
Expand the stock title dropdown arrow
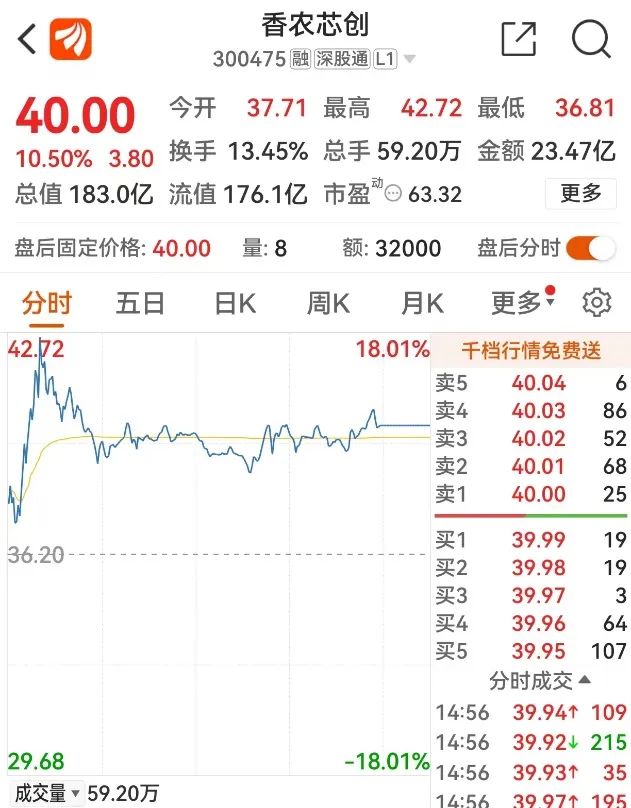coord(410,60)
